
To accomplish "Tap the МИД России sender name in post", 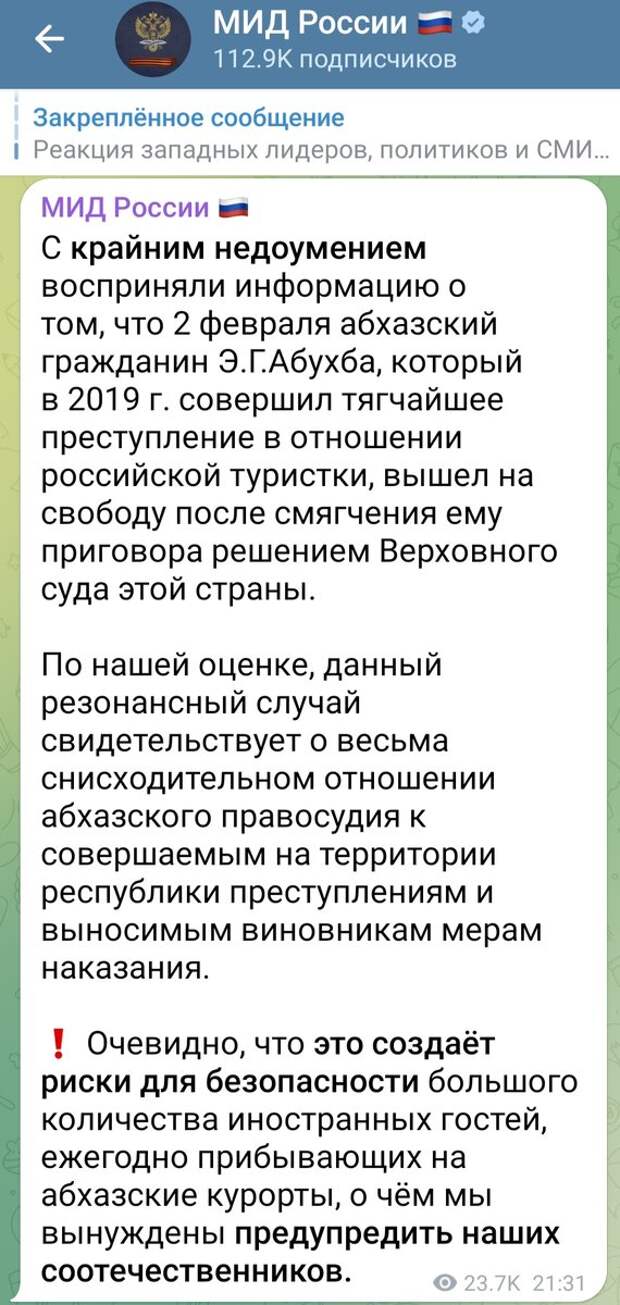I will [x=126, y=207].
